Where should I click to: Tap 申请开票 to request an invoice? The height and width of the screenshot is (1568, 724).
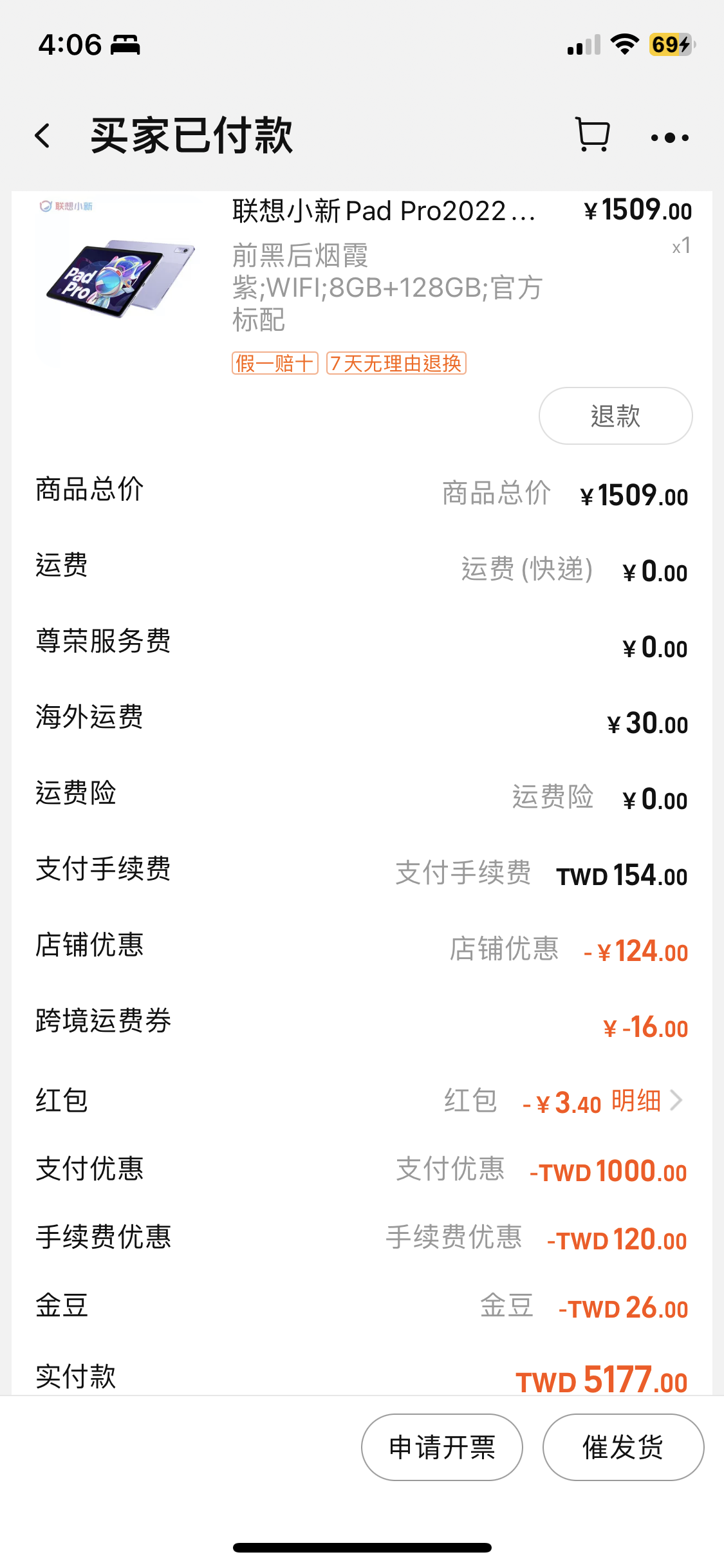tap(442, 1447)
